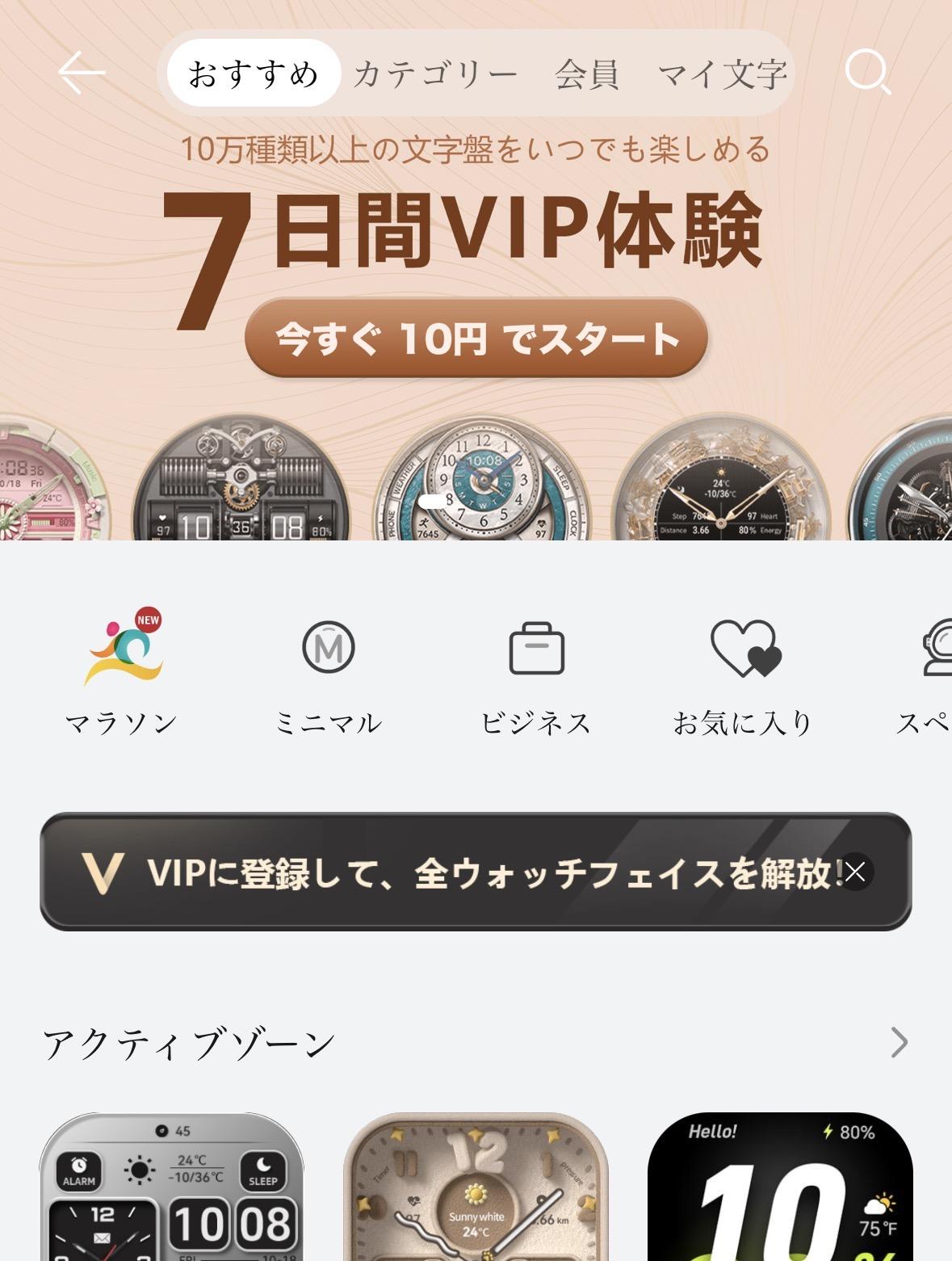Go back using the arrow icon
This screenshot has height=1261, width=952.
click(x=82, y=73)
